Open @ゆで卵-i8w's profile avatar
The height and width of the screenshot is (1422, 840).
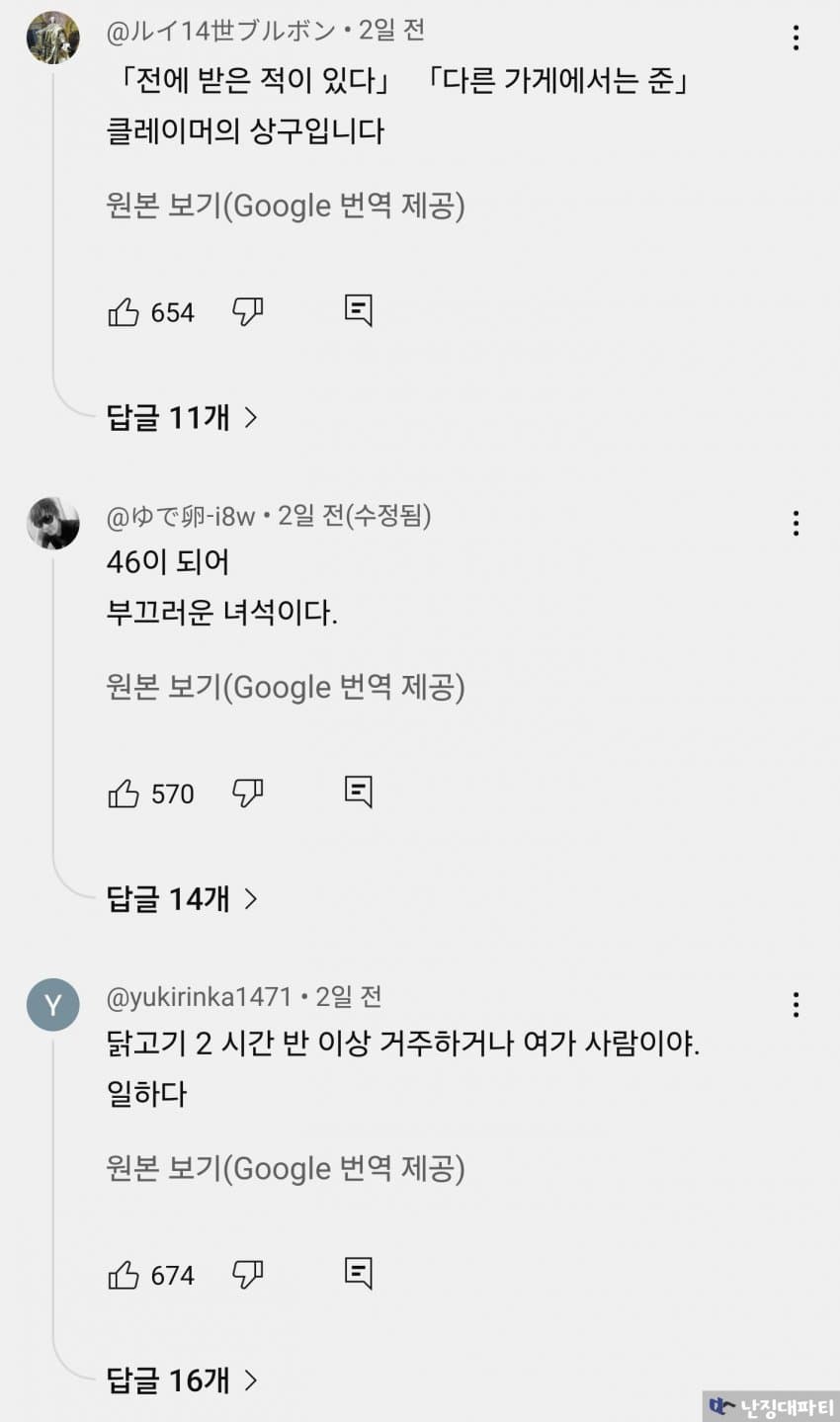(x=52, y=523)
